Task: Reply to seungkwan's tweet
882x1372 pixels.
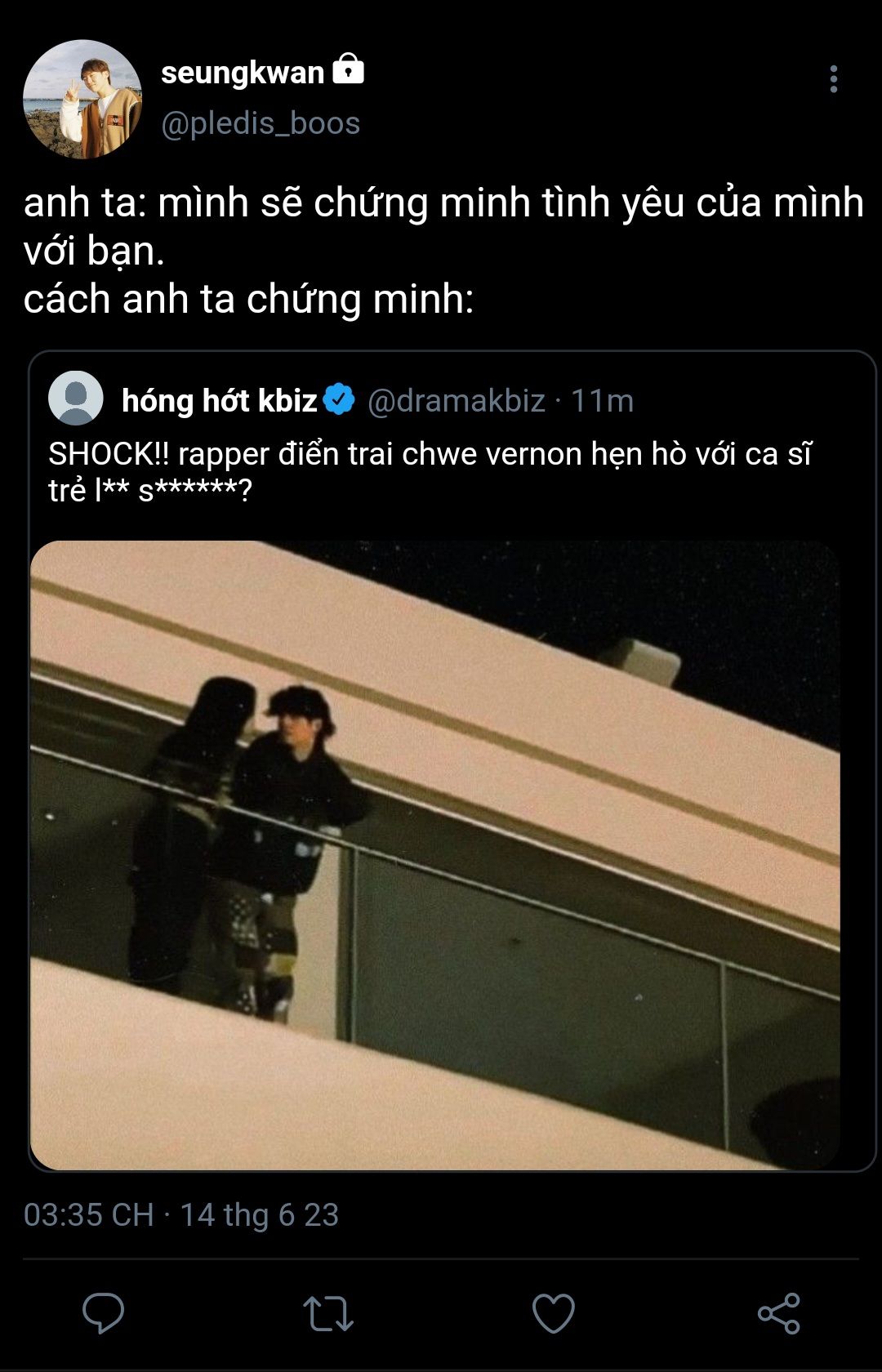Action: [x=104, y=1313]
